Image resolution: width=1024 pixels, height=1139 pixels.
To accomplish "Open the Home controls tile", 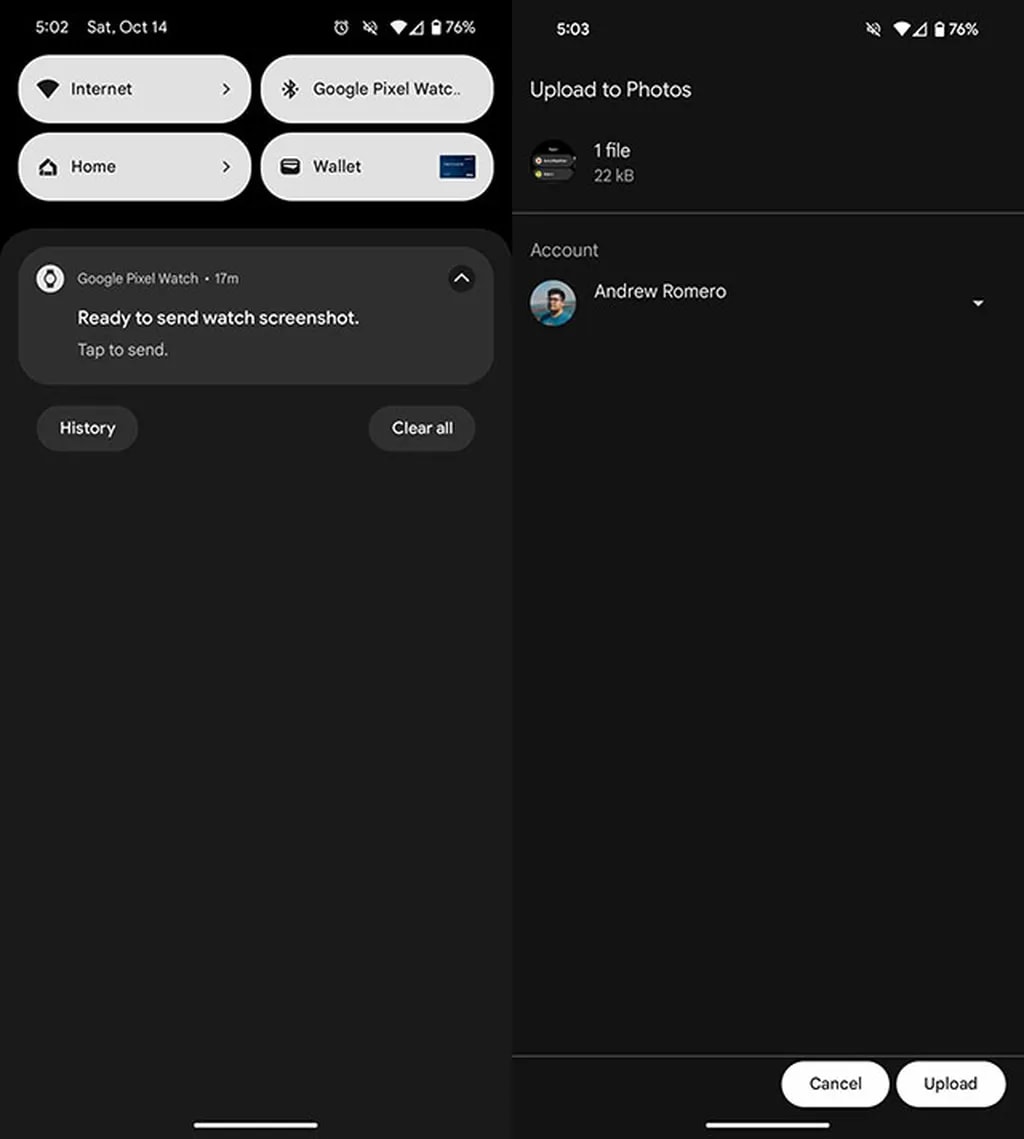I will pyautogui.click(x=134, y=167).
